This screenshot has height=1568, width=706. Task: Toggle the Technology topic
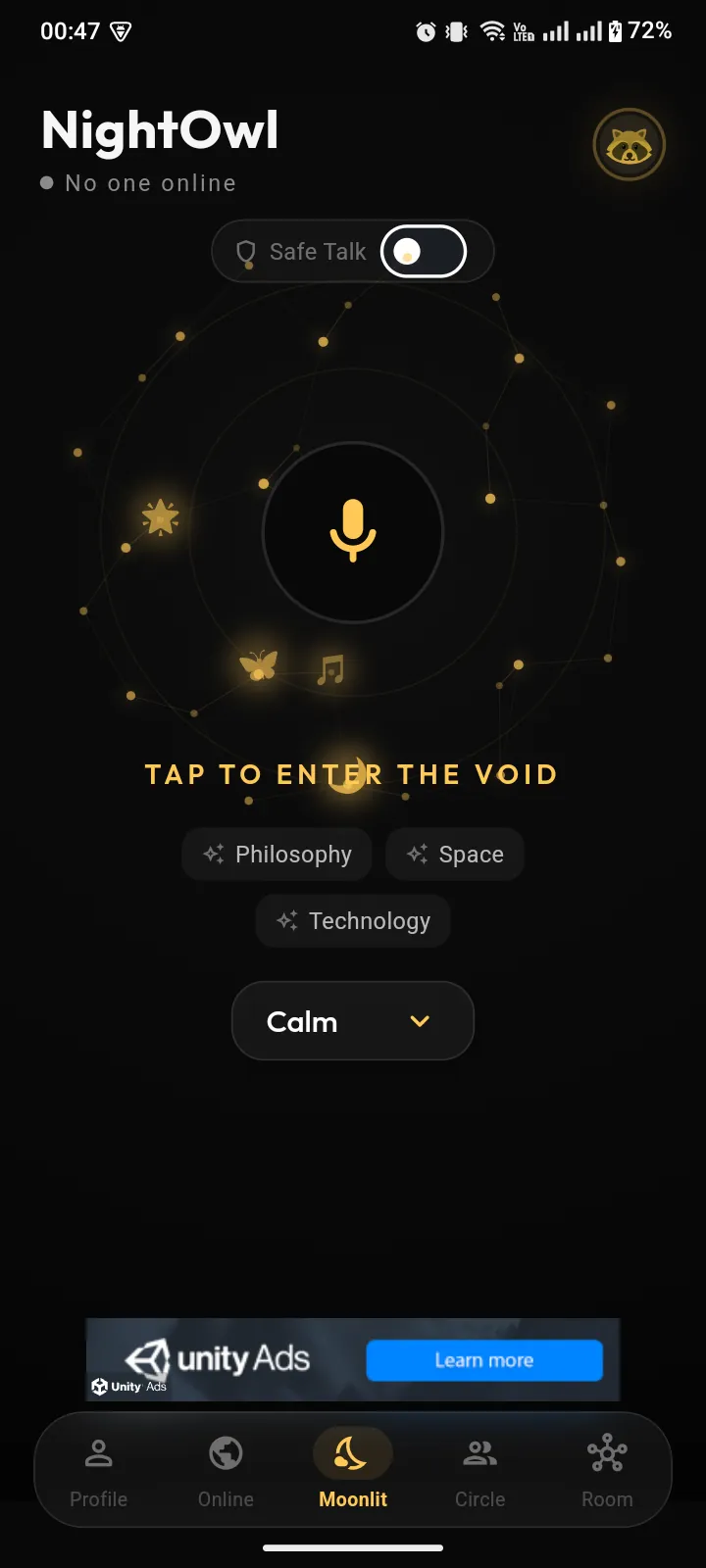[353, 920]
